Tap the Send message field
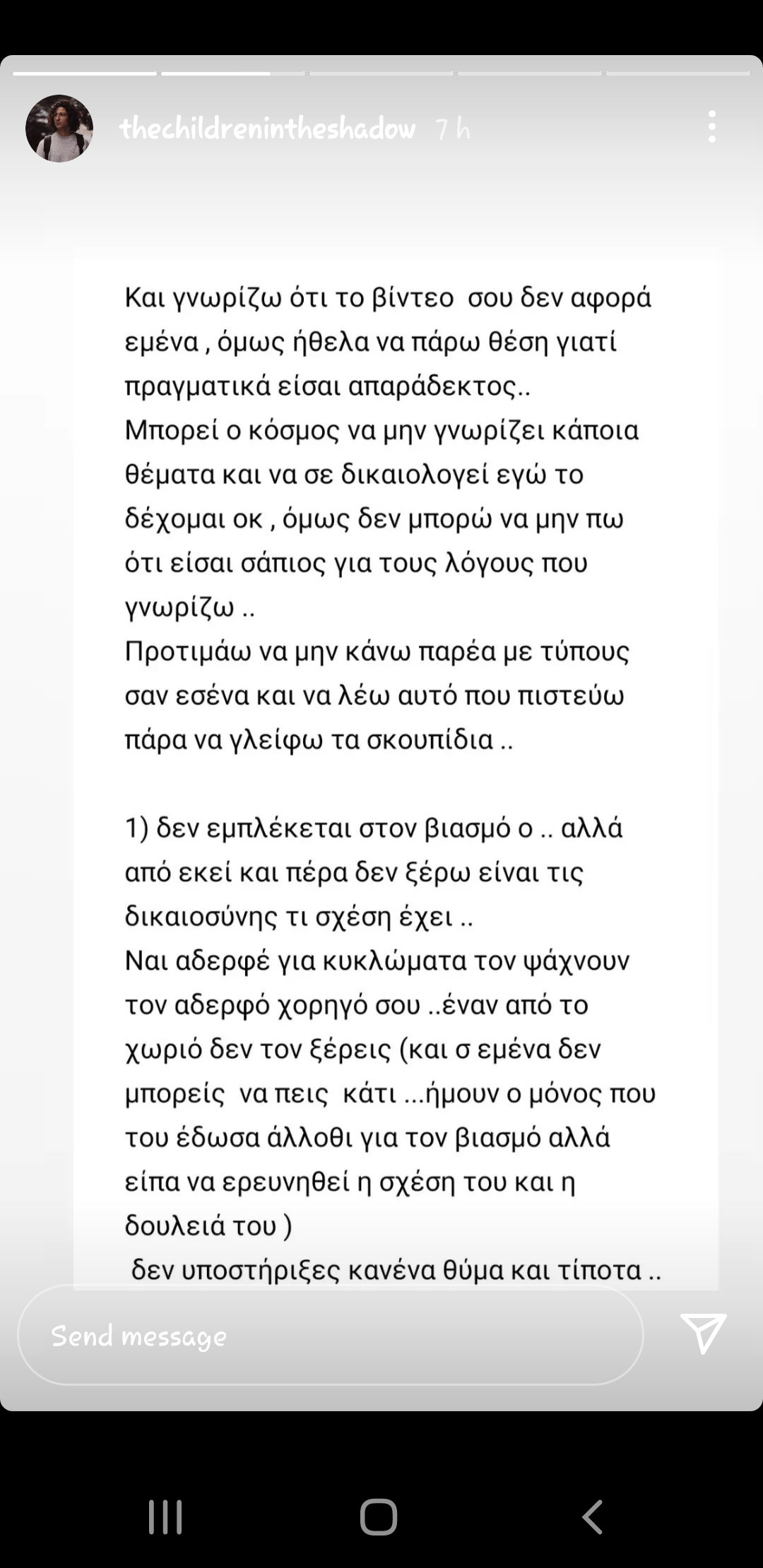 pos(330,1336)
